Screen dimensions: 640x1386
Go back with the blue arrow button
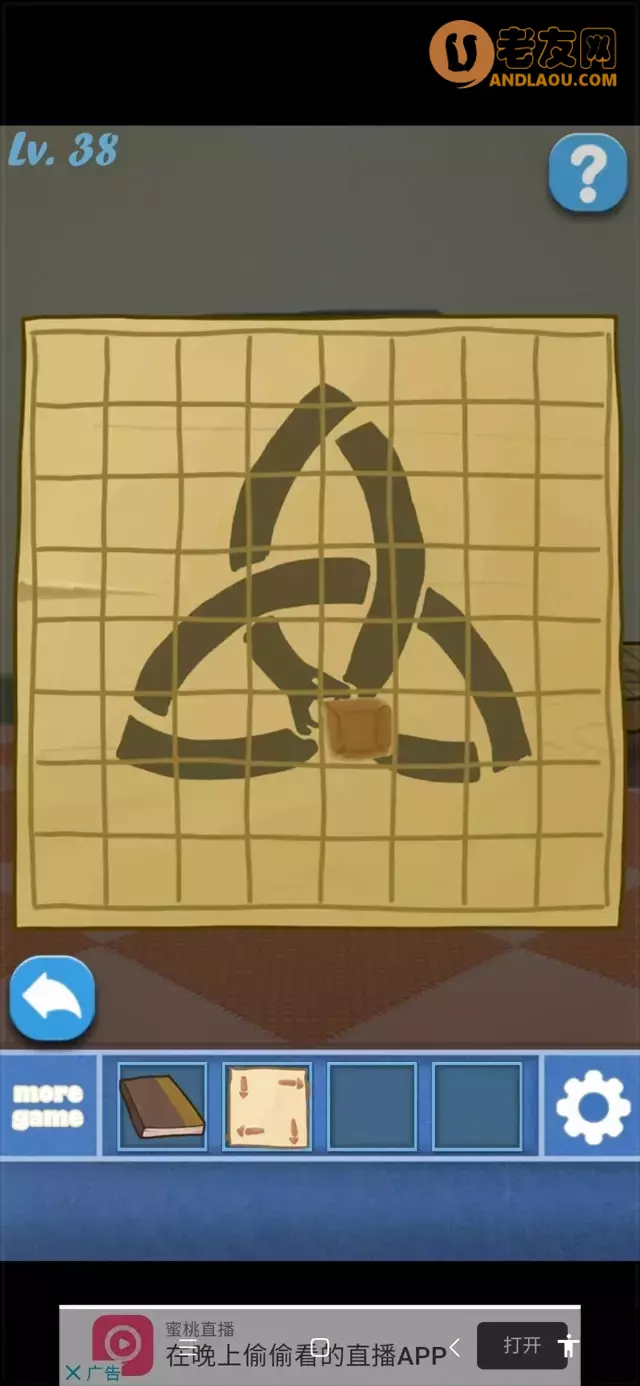coord(52,999)
